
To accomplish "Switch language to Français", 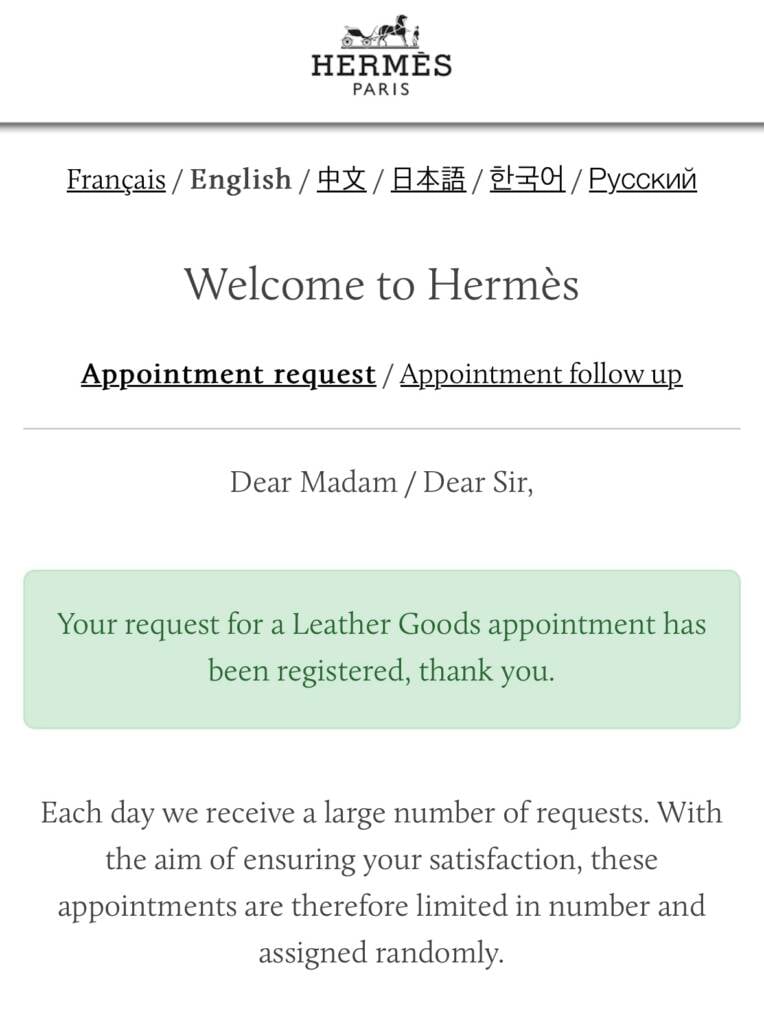I will [116, 180].
